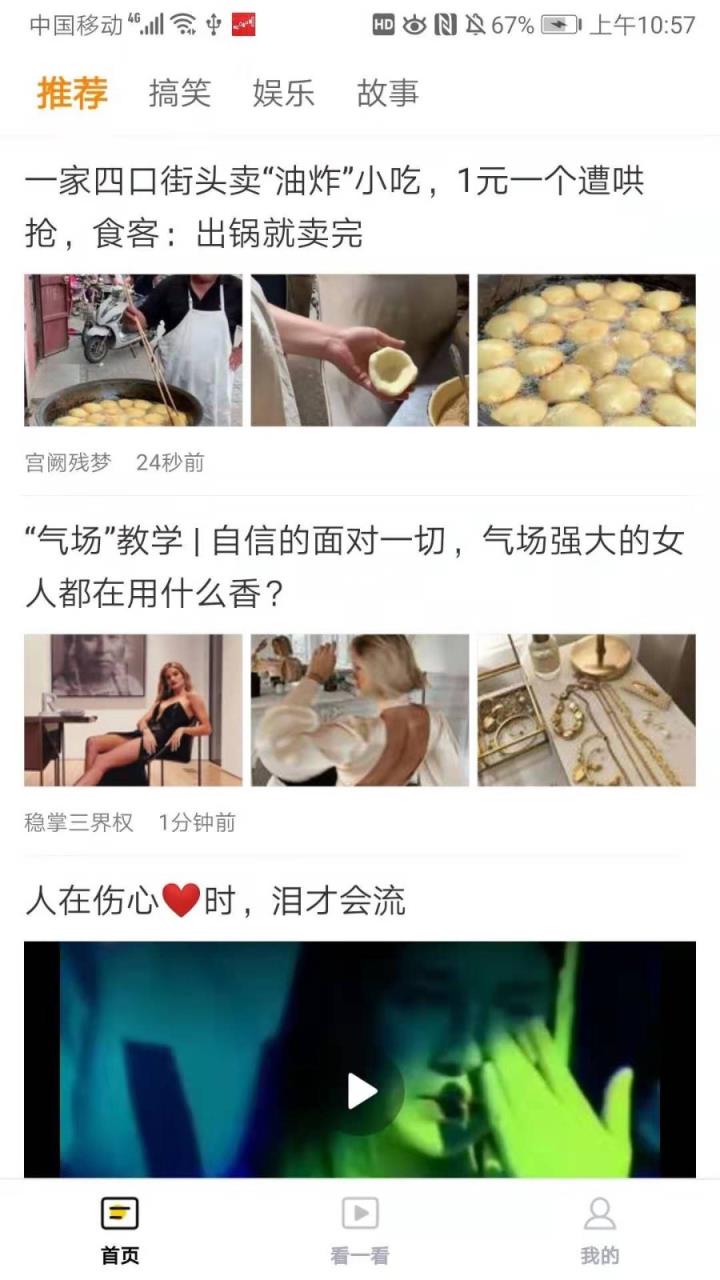Image resolution: width=720 pixels, height=1280 pixels.
Task: Tap the jewelry tray thumbnail in the perfume article
Action: pos(586,710)
